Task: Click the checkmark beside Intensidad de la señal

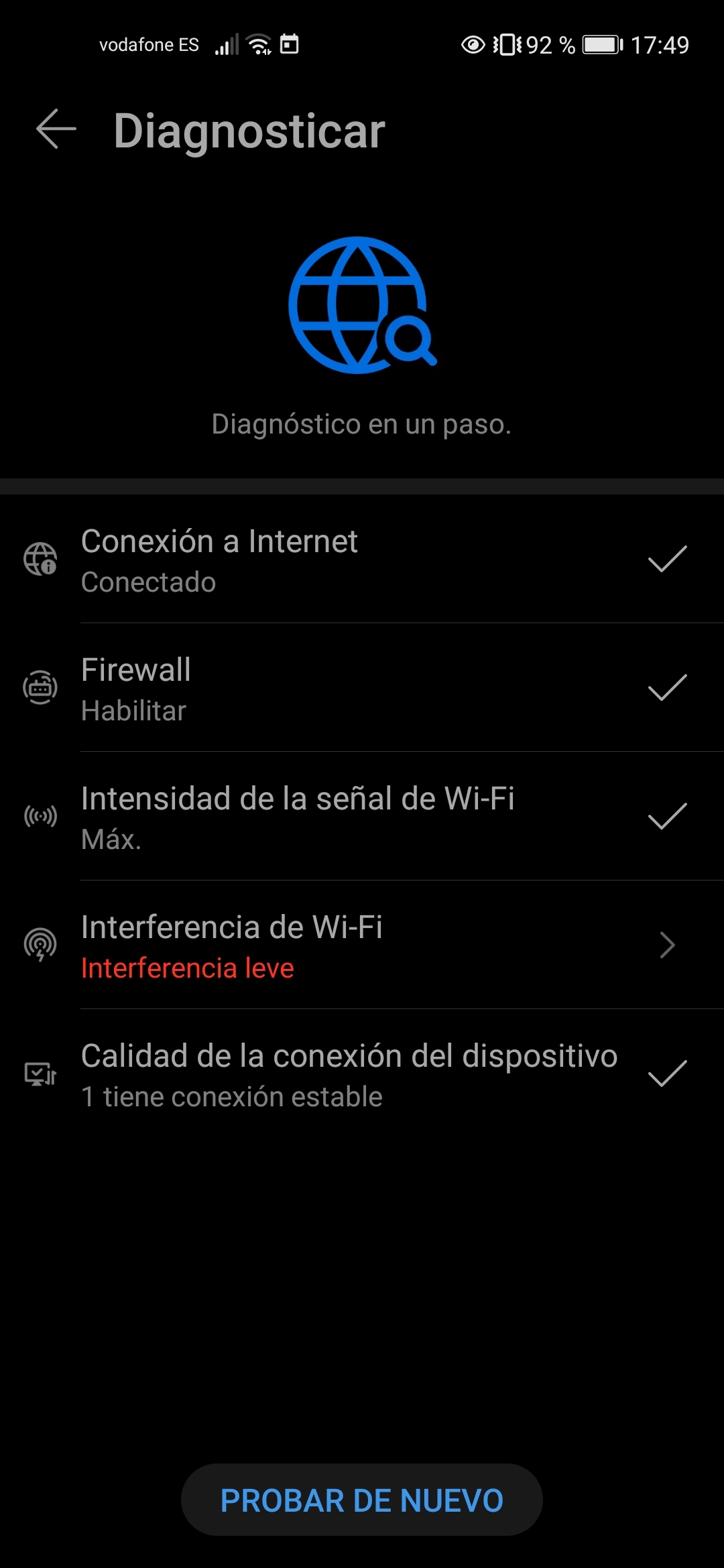Action: point(666,816)
